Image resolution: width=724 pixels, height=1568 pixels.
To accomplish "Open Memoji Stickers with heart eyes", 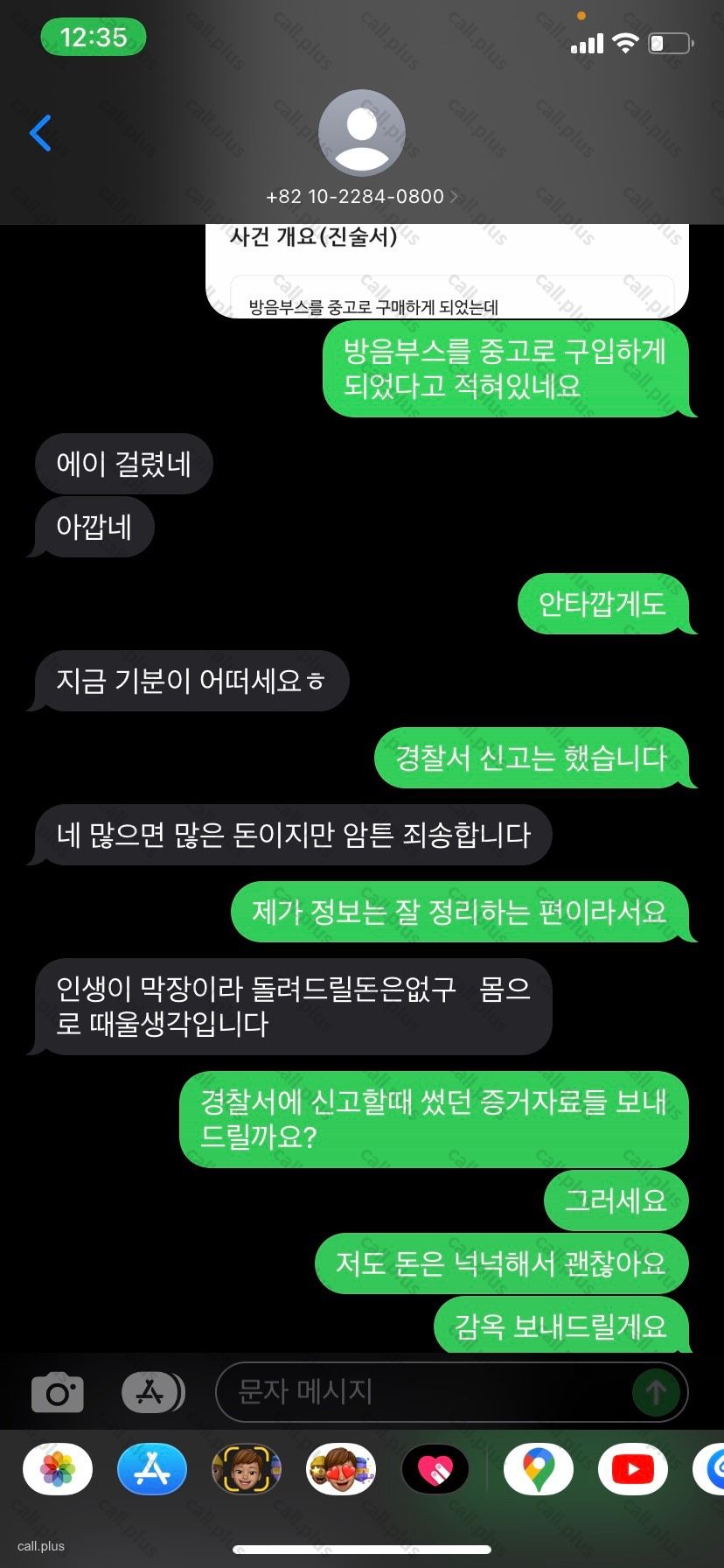I will [x=341, y=1469].
